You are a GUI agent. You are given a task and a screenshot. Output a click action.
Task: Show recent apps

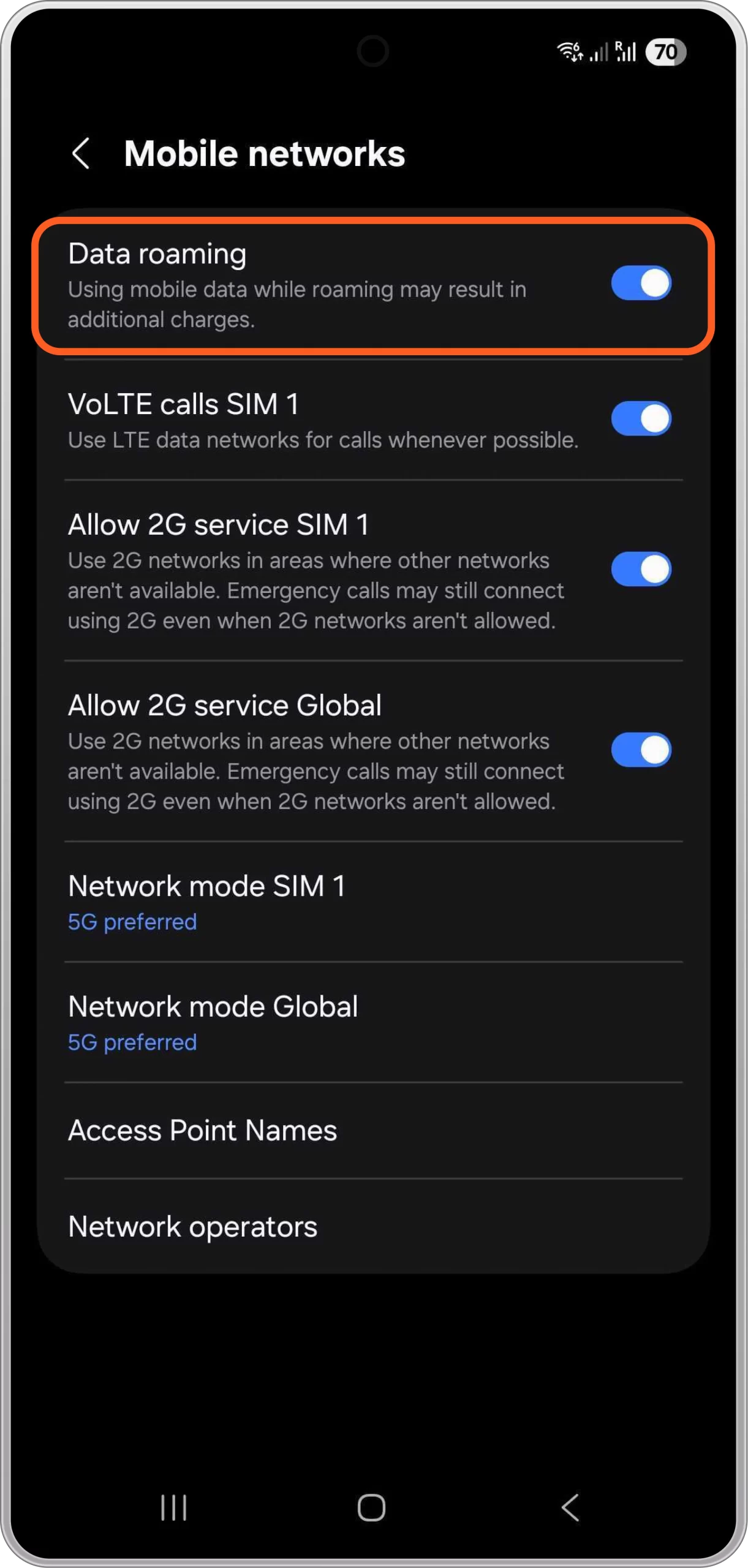click(173, 1507)
